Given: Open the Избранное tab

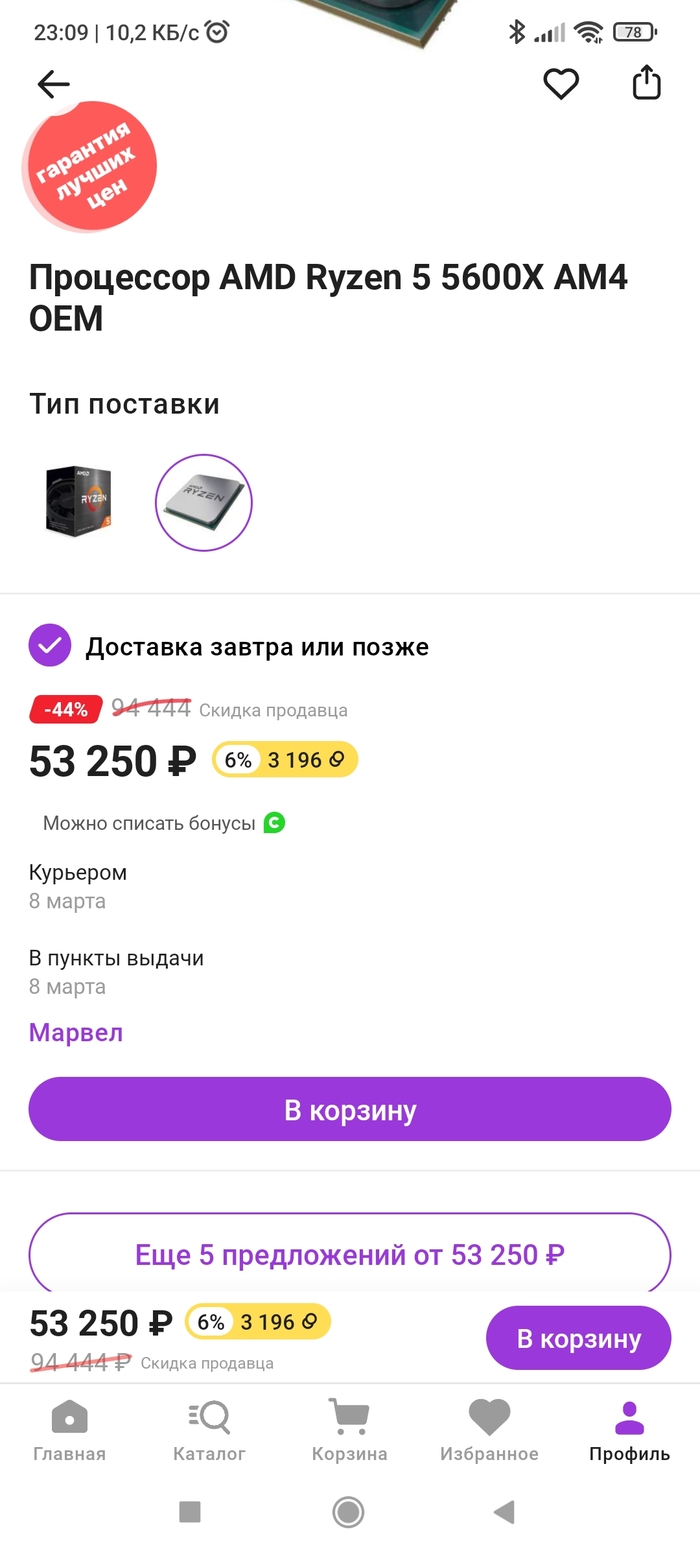Looking at the screenshot, I should coord(489,1431).
